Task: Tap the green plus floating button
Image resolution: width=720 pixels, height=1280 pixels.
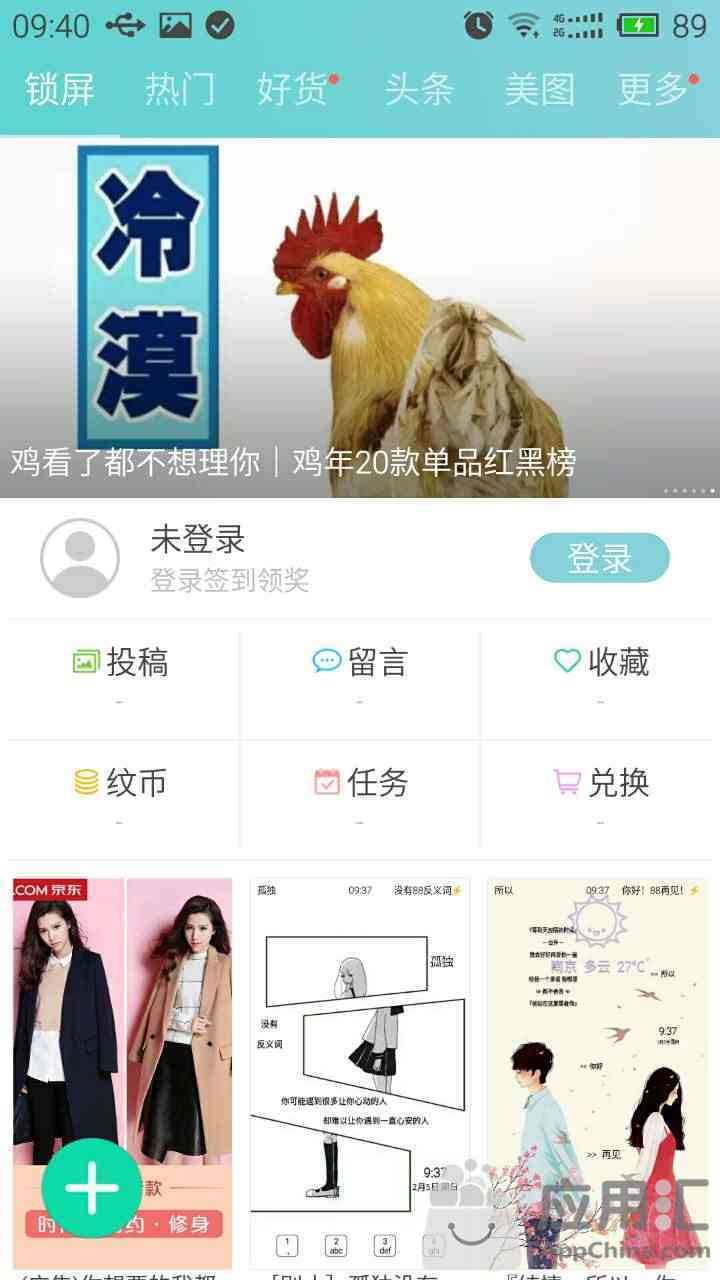Action: tap(92, 1188)
